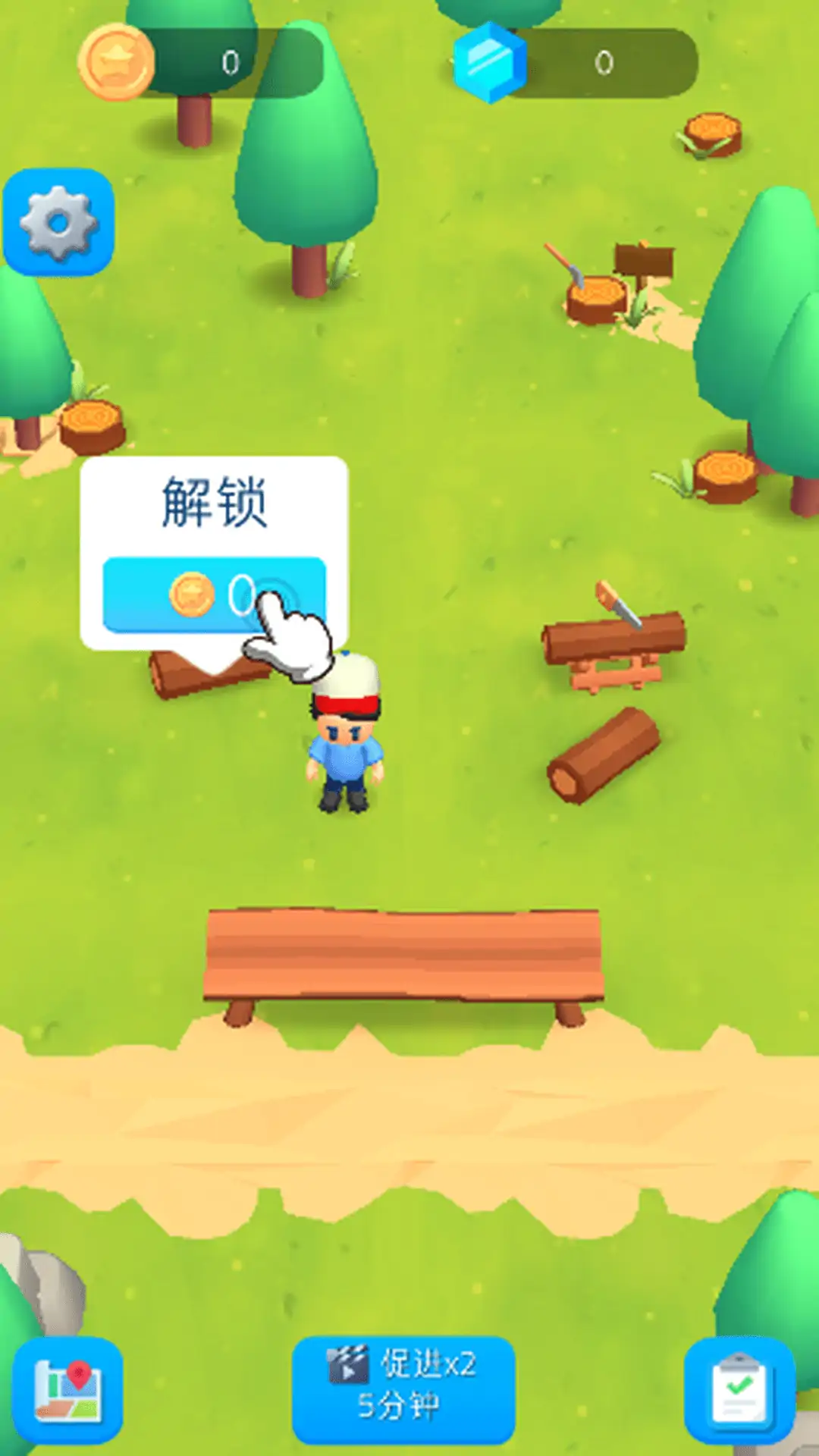This screenshot has height=1456, width=819.
Task: Tap the 解锁 unlock coin button
Action: (x=213, y=595)
